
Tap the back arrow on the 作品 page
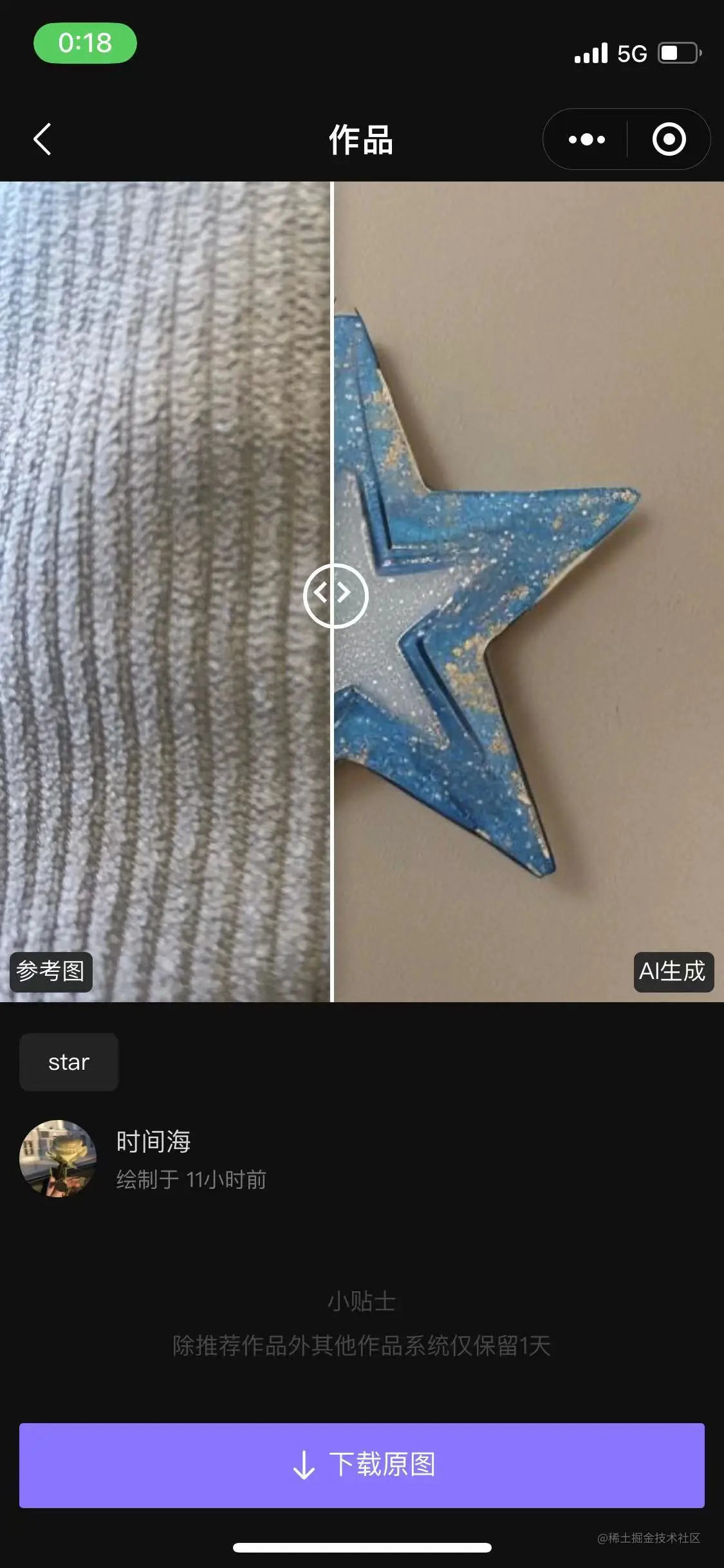[41, 140]
